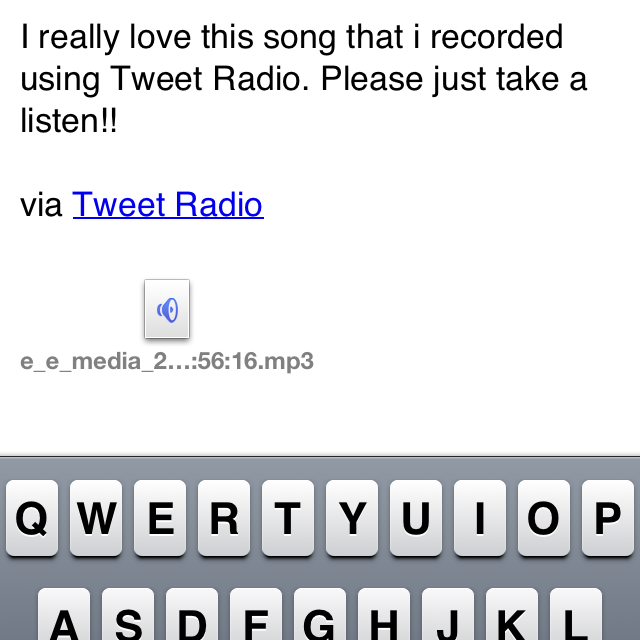Open the attached mp3 audio file
640x640 pixels.
point(167,310)
